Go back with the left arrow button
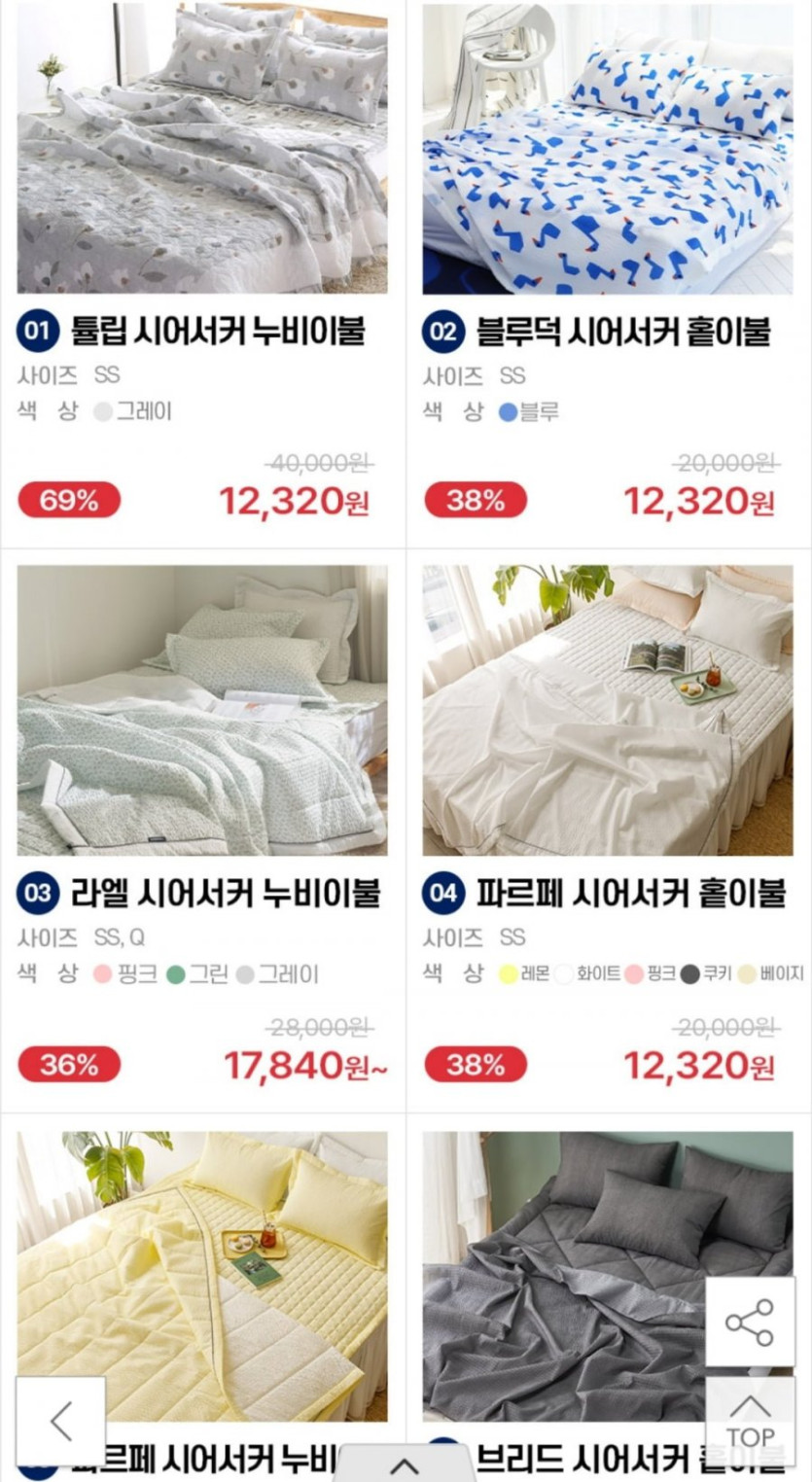 click(x=61, y=1422)
